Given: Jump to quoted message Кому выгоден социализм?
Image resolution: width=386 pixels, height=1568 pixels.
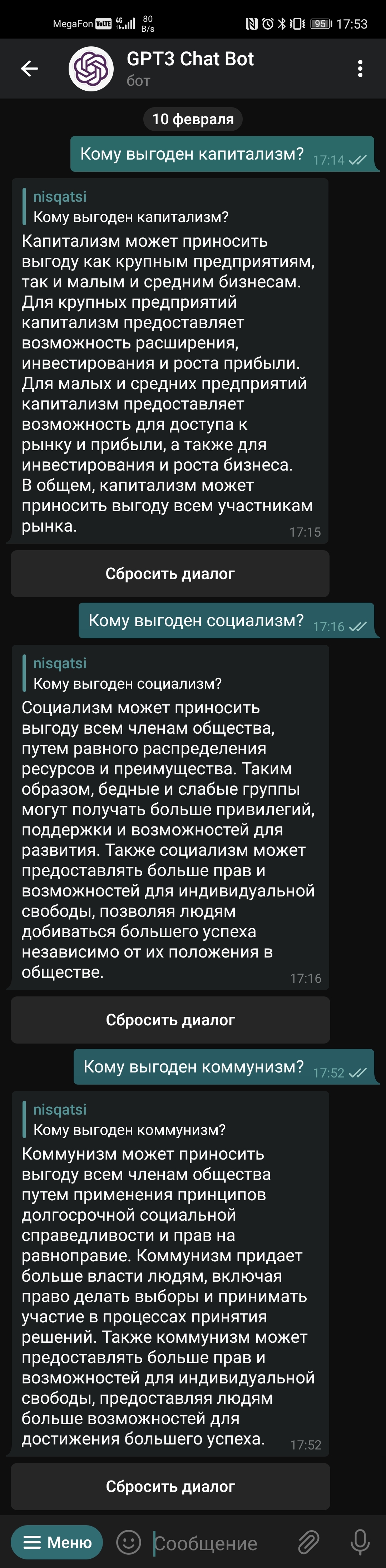Looking at the screenshot, I should [x=128, y=673].
